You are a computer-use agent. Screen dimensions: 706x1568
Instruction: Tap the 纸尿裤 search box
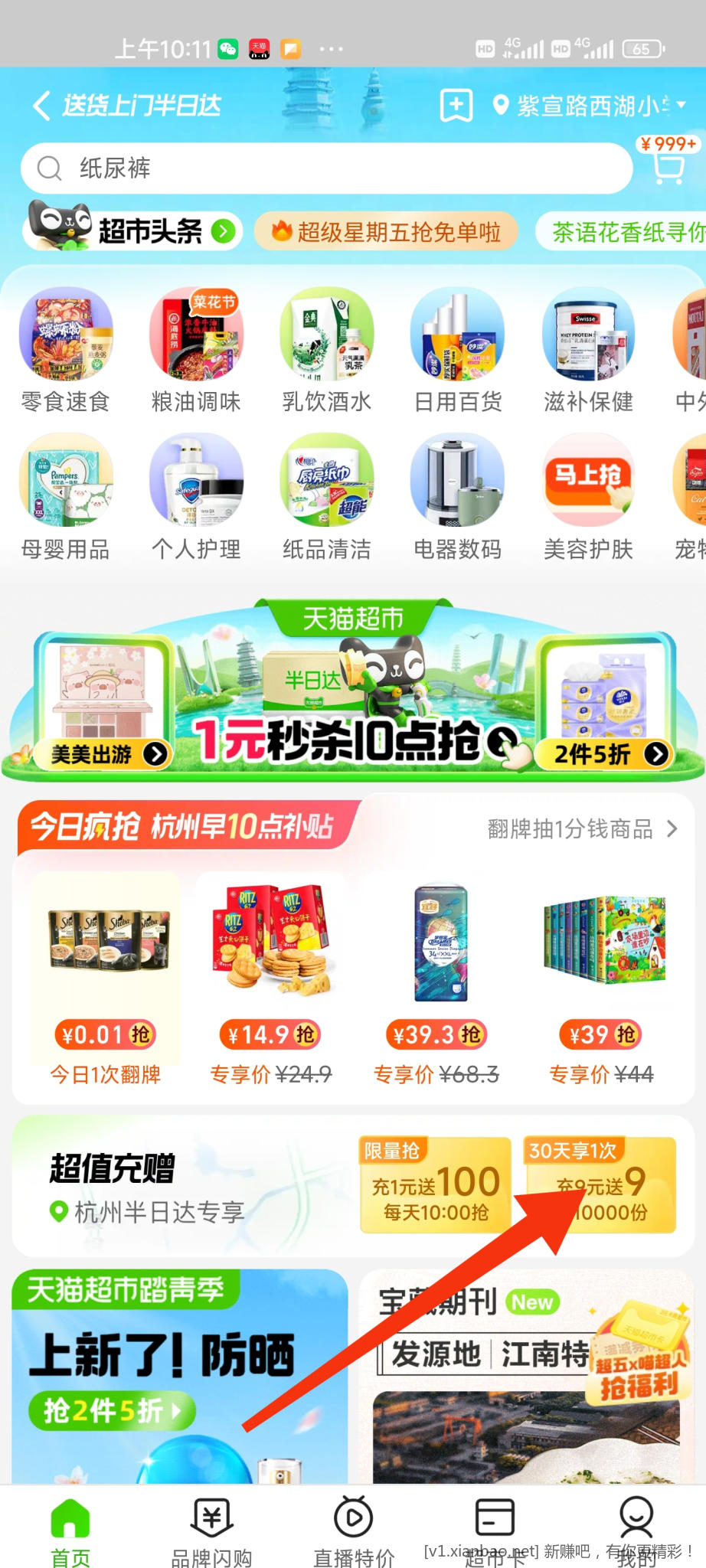click(325, 168)
